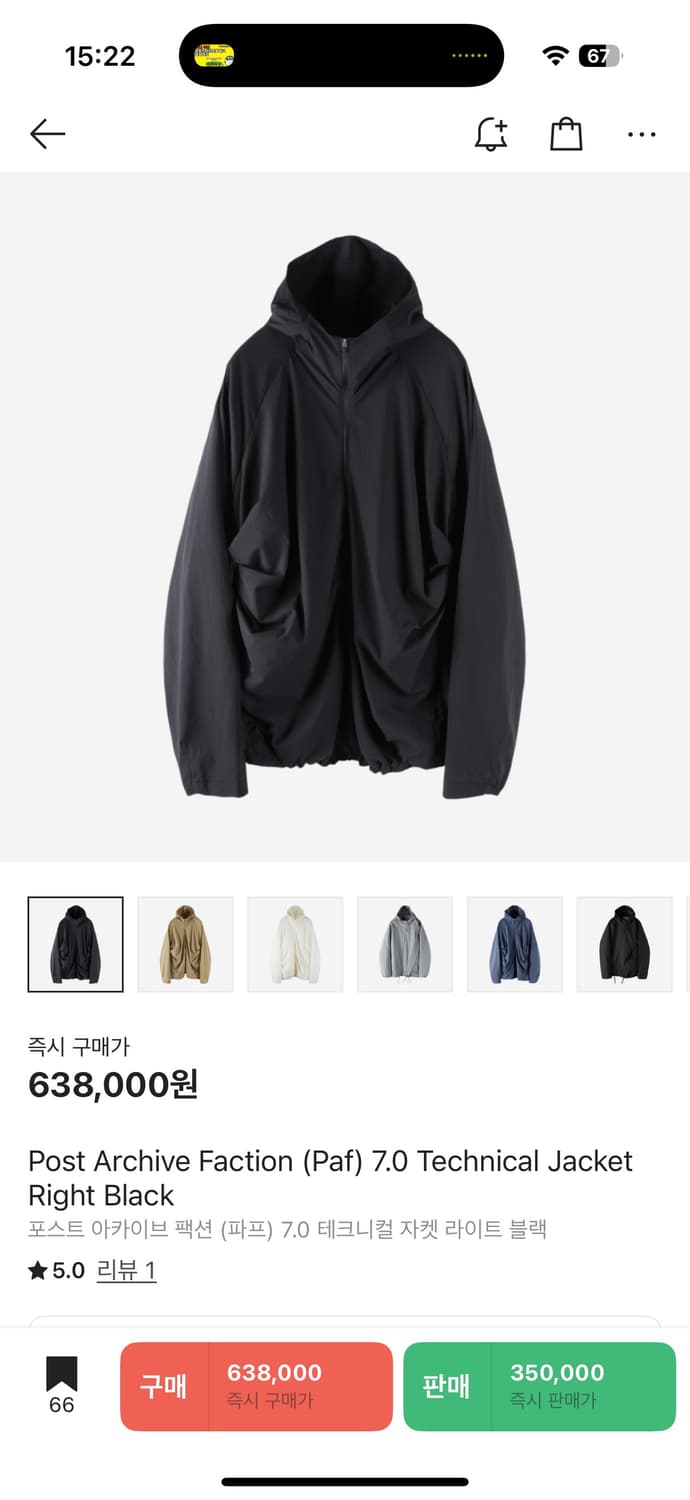Tap the red 구매 638,000 buy button

pos(256,1386)
